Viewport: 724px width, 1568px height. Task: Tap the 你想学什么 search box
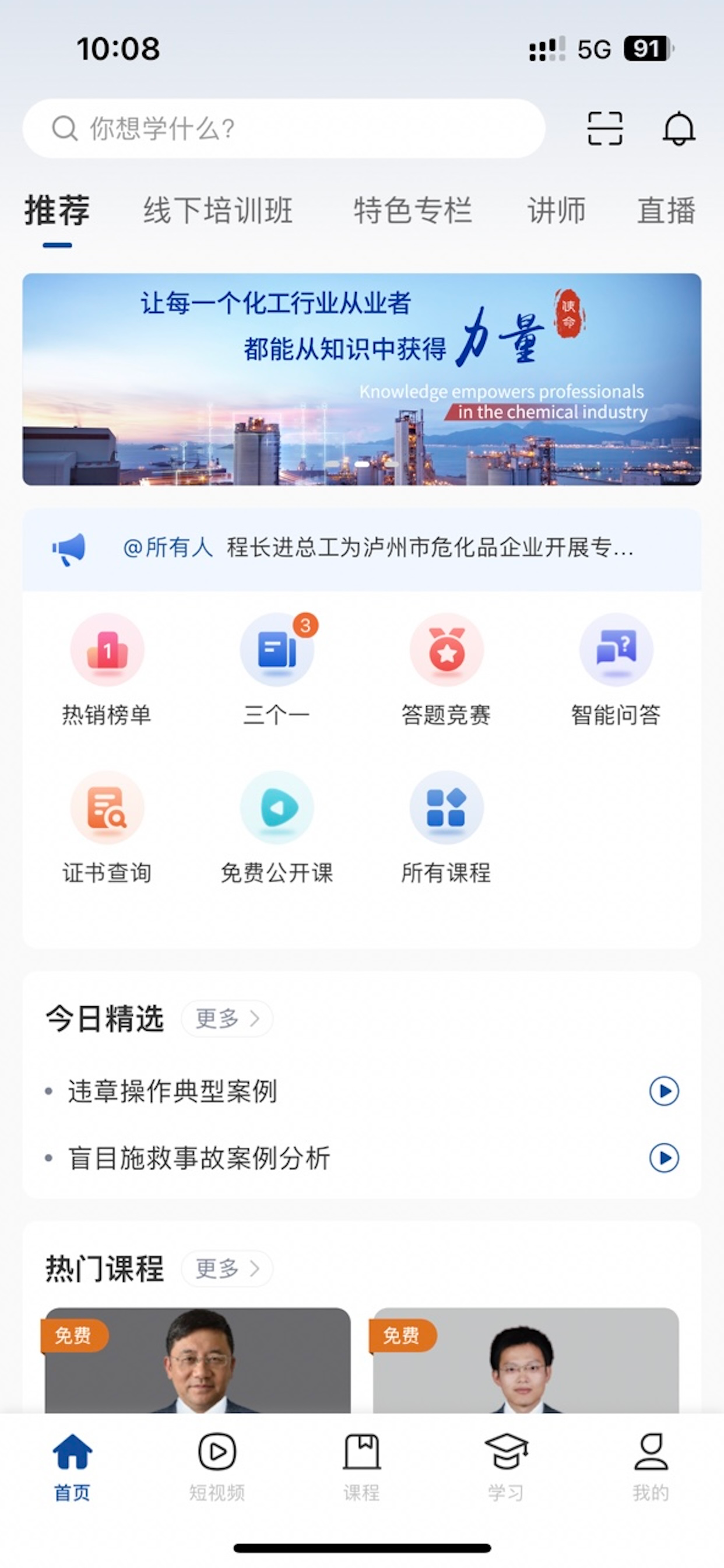tap(283, 128)
